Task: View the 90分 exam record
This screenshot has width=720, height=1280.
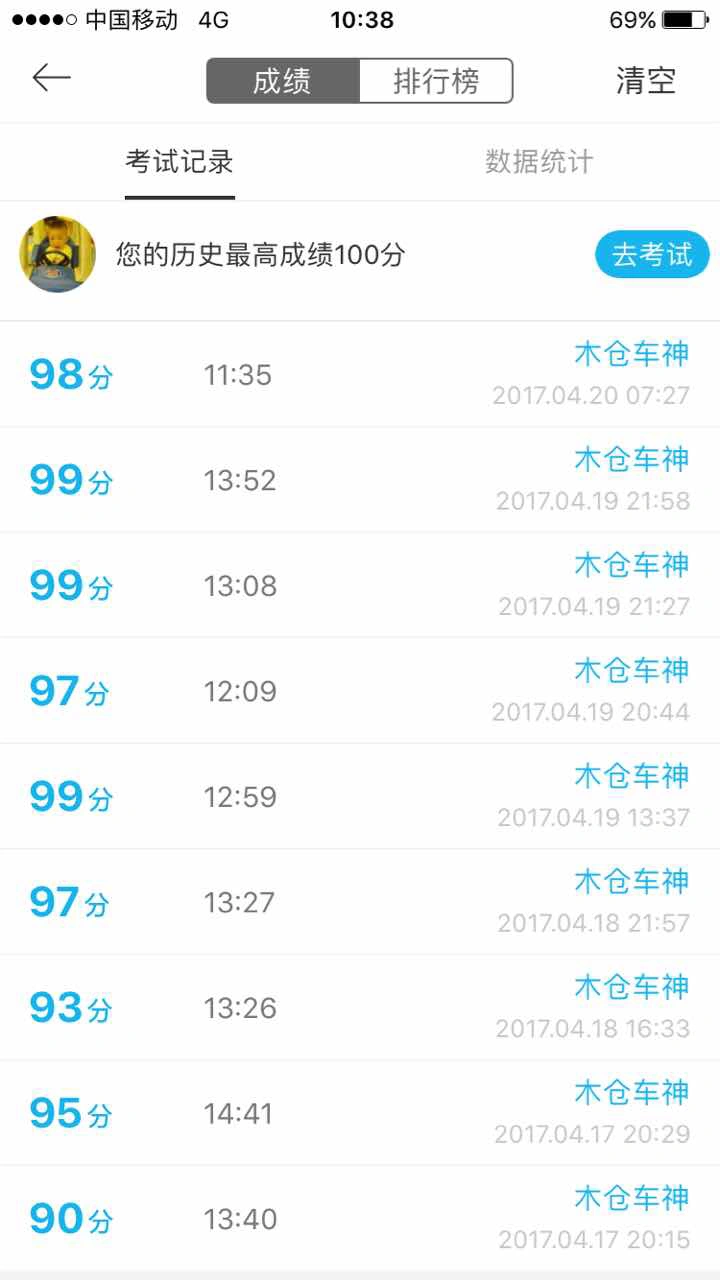Action: pyautogui.click(x=360, y=1218)
